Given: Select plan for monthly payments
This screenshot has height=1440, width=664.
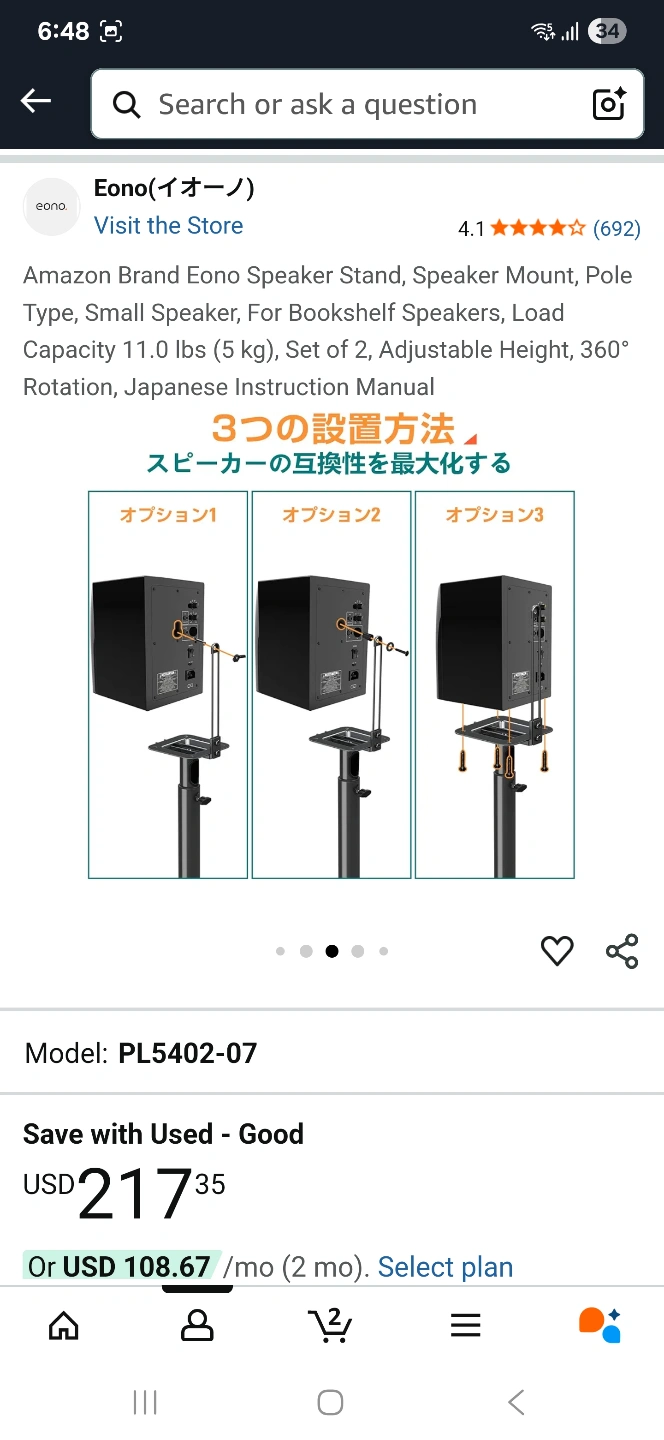Looking at the screenshot, I should click(x=445, y=1267).
